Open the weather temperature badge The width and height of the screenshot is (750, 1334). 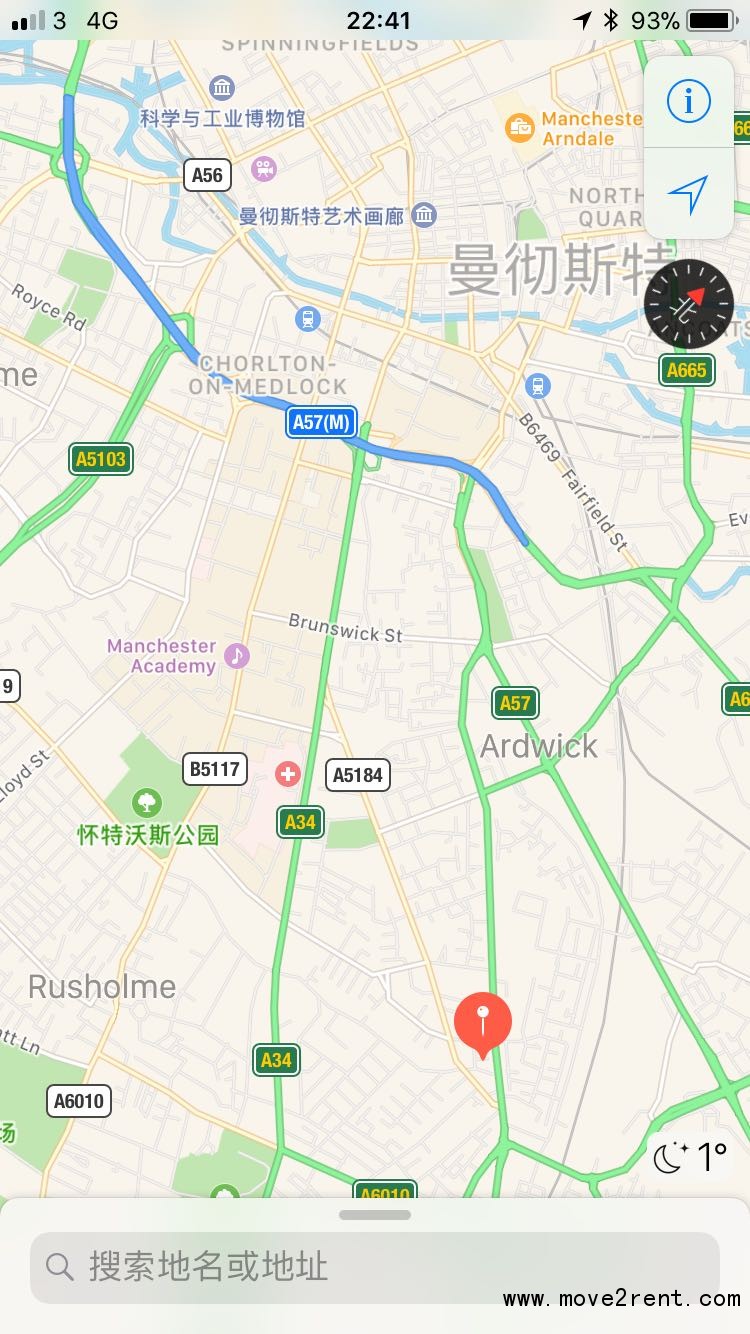pos(690,1157)
